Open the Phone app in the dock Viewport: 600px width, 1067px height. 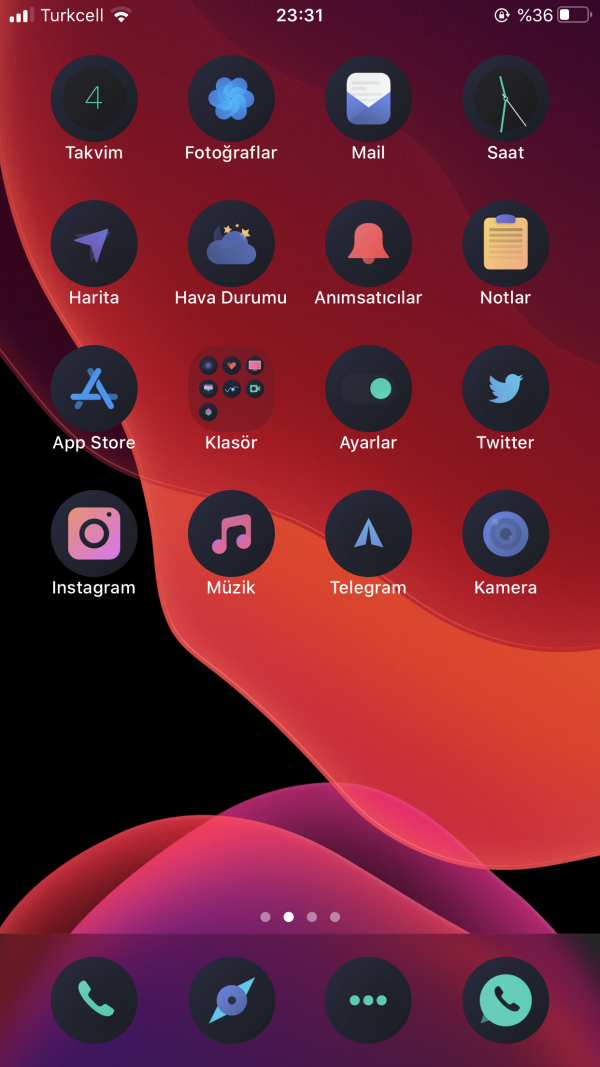coord(94,1000)
